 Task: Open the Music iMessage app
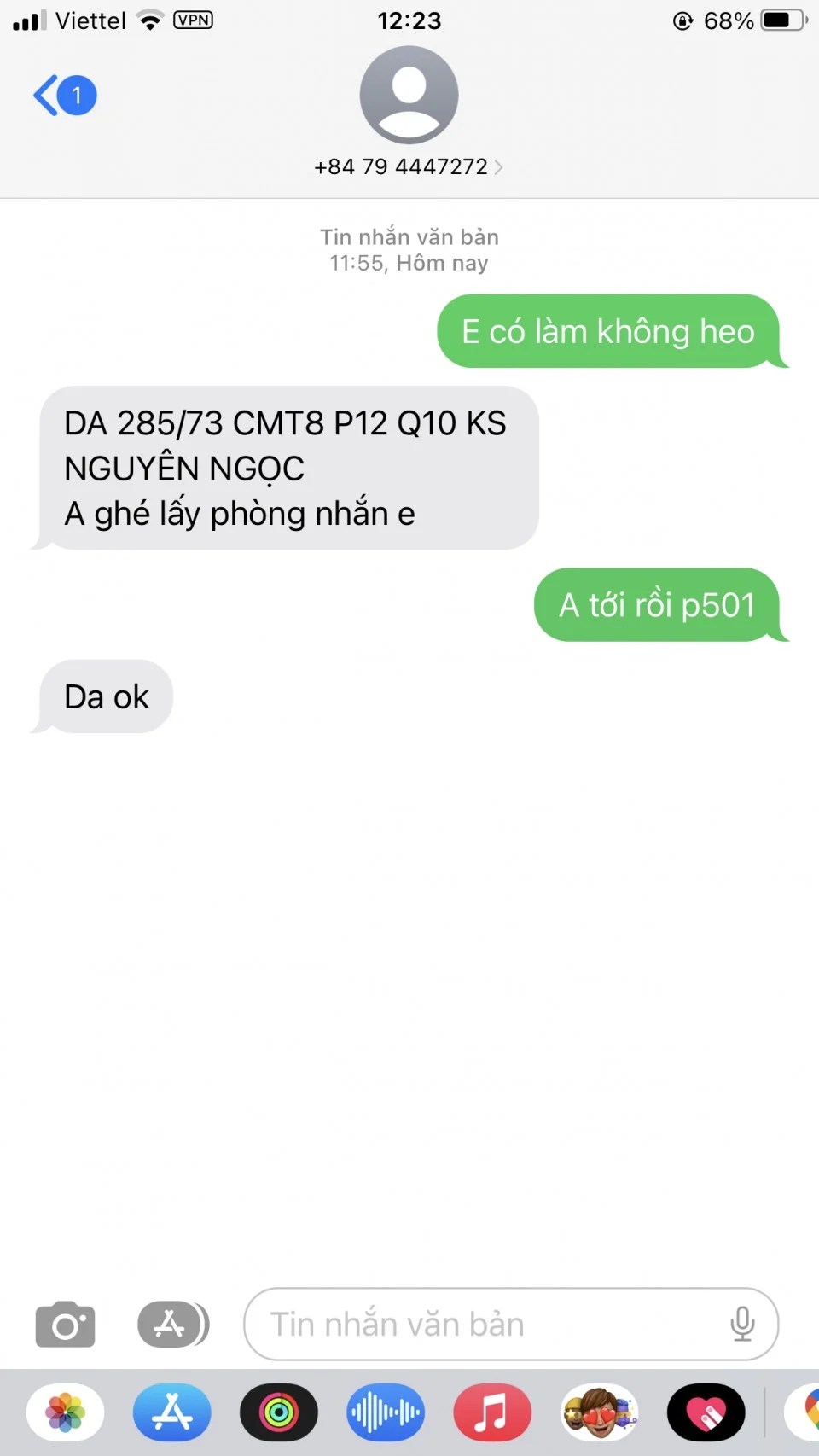point(492,1412)
